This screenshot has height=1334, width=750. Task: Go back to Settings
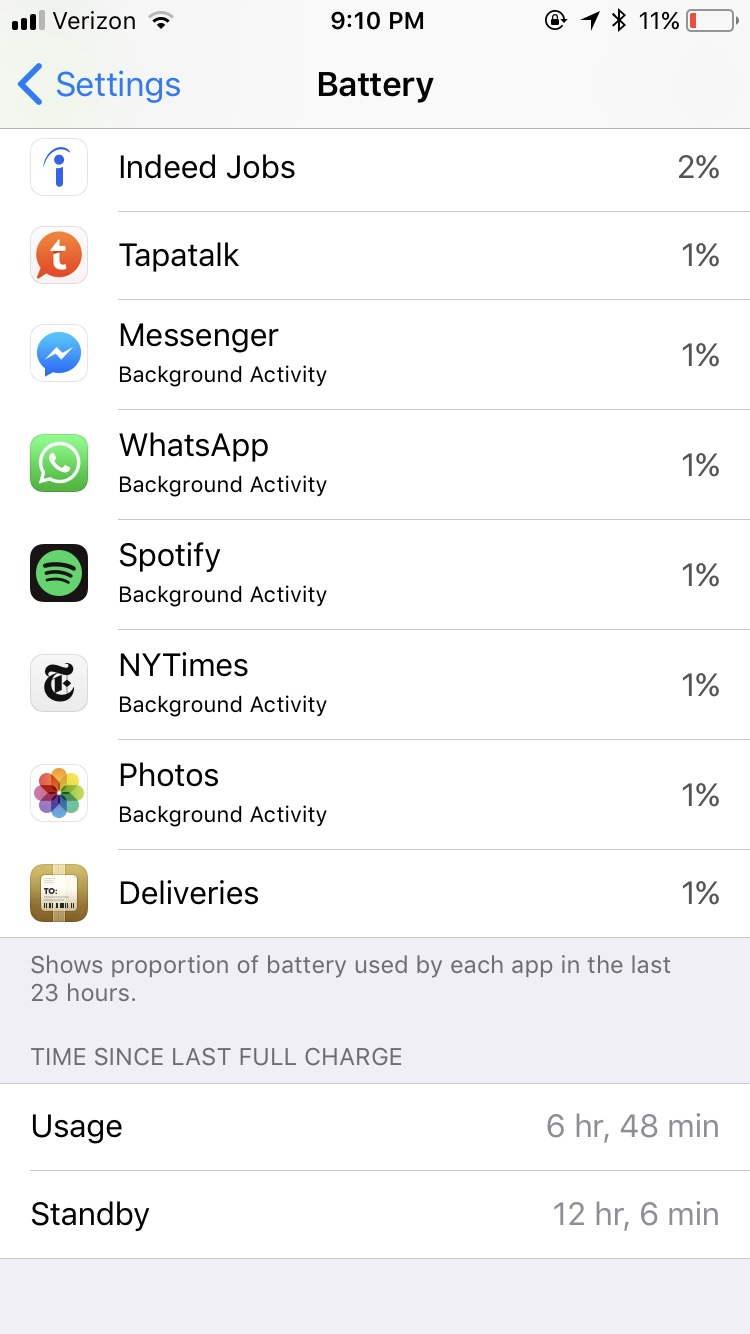point(100,85)
